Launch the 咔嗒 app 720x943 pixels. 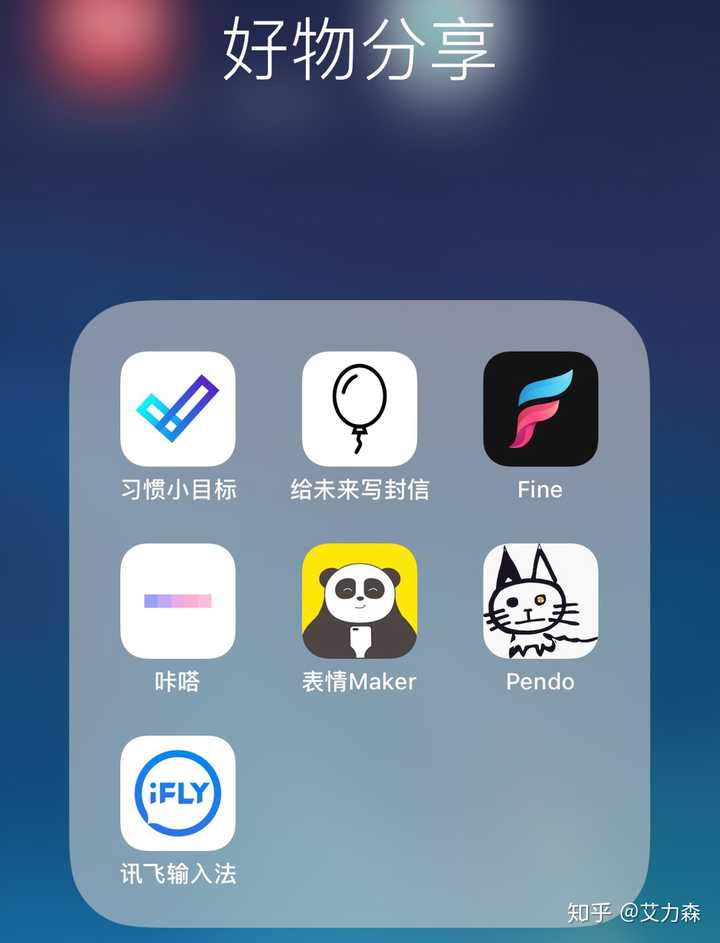[x=178, y=600]
